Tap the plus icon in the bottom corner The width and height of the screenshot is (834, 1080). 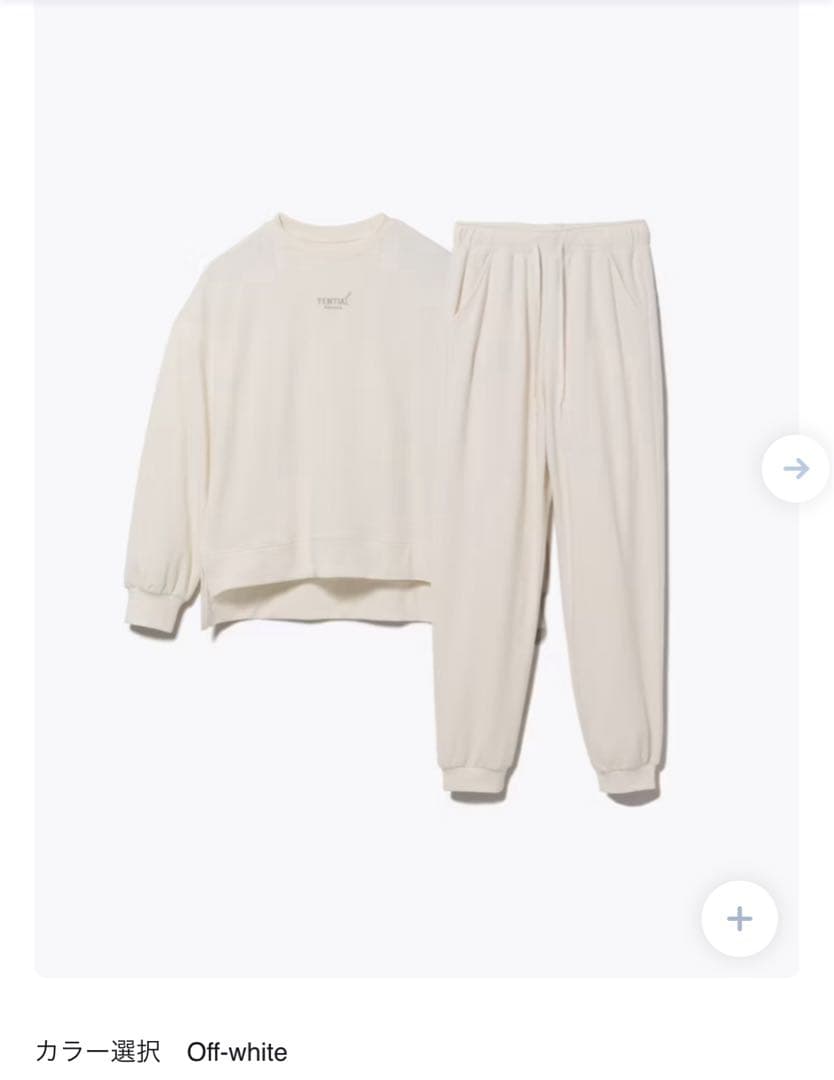pos(738,918)
